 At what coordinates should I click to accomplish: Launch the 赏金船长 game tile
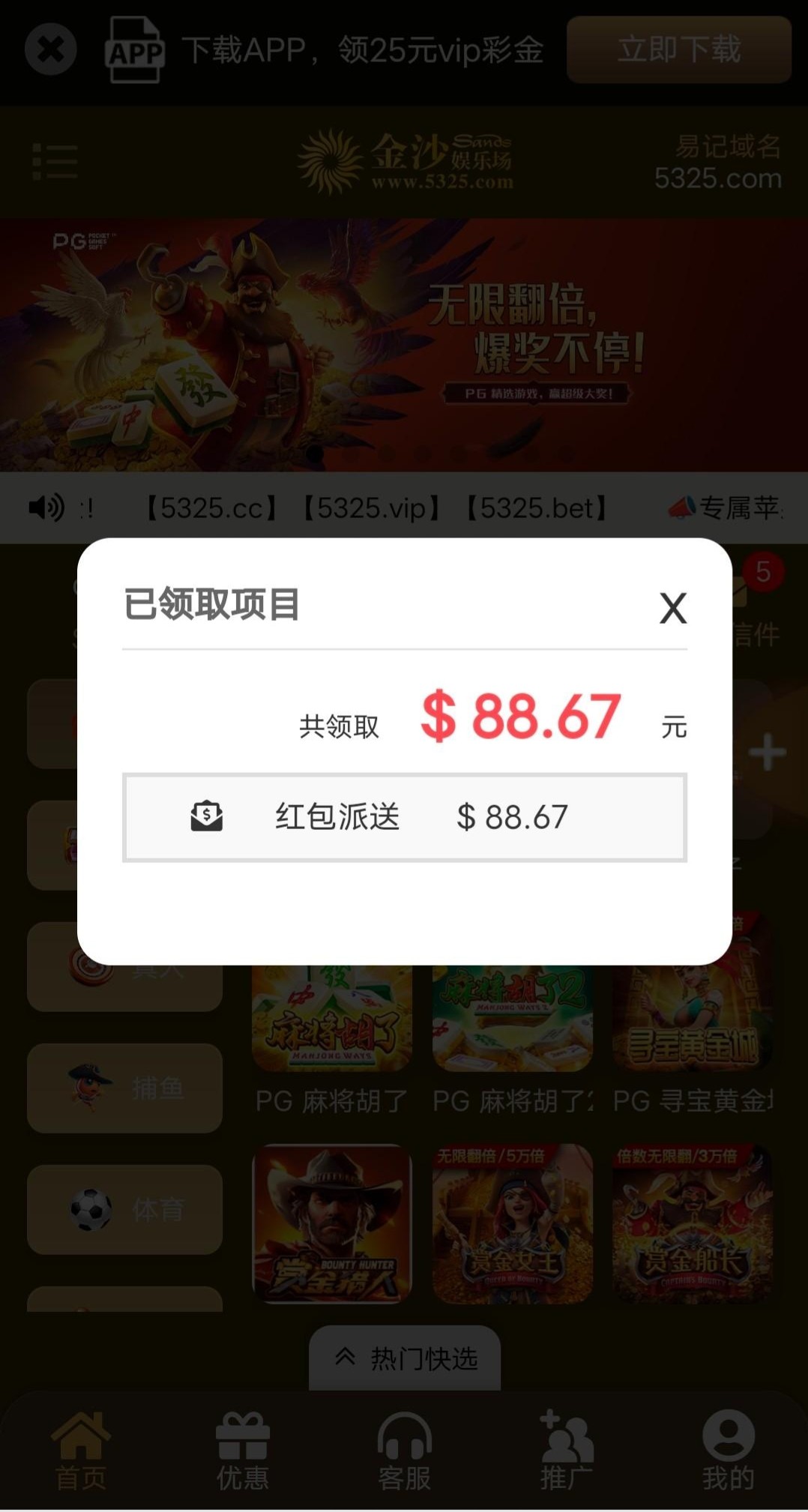click(692, 1224)
